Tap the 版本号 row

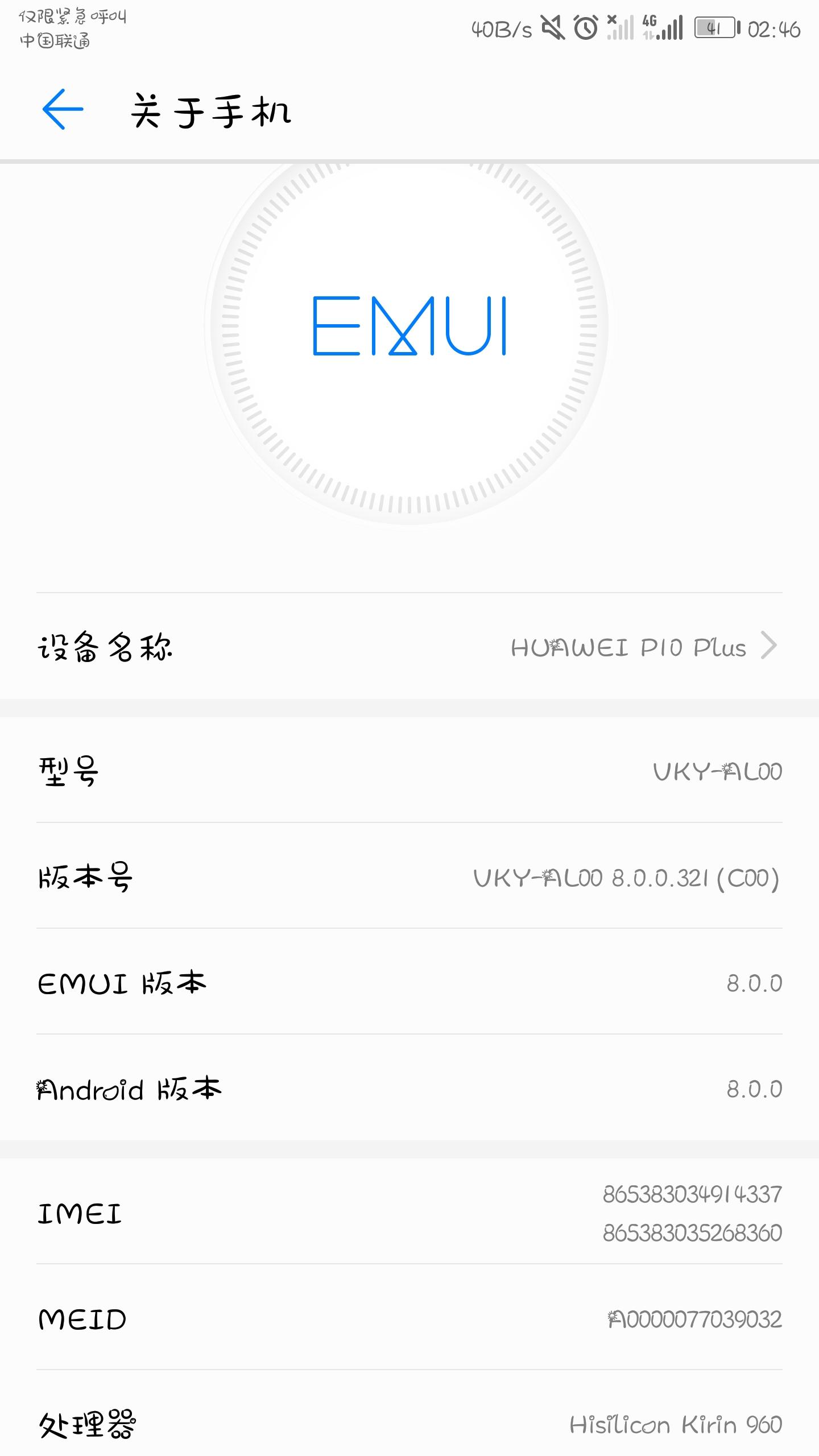(409, 876)
